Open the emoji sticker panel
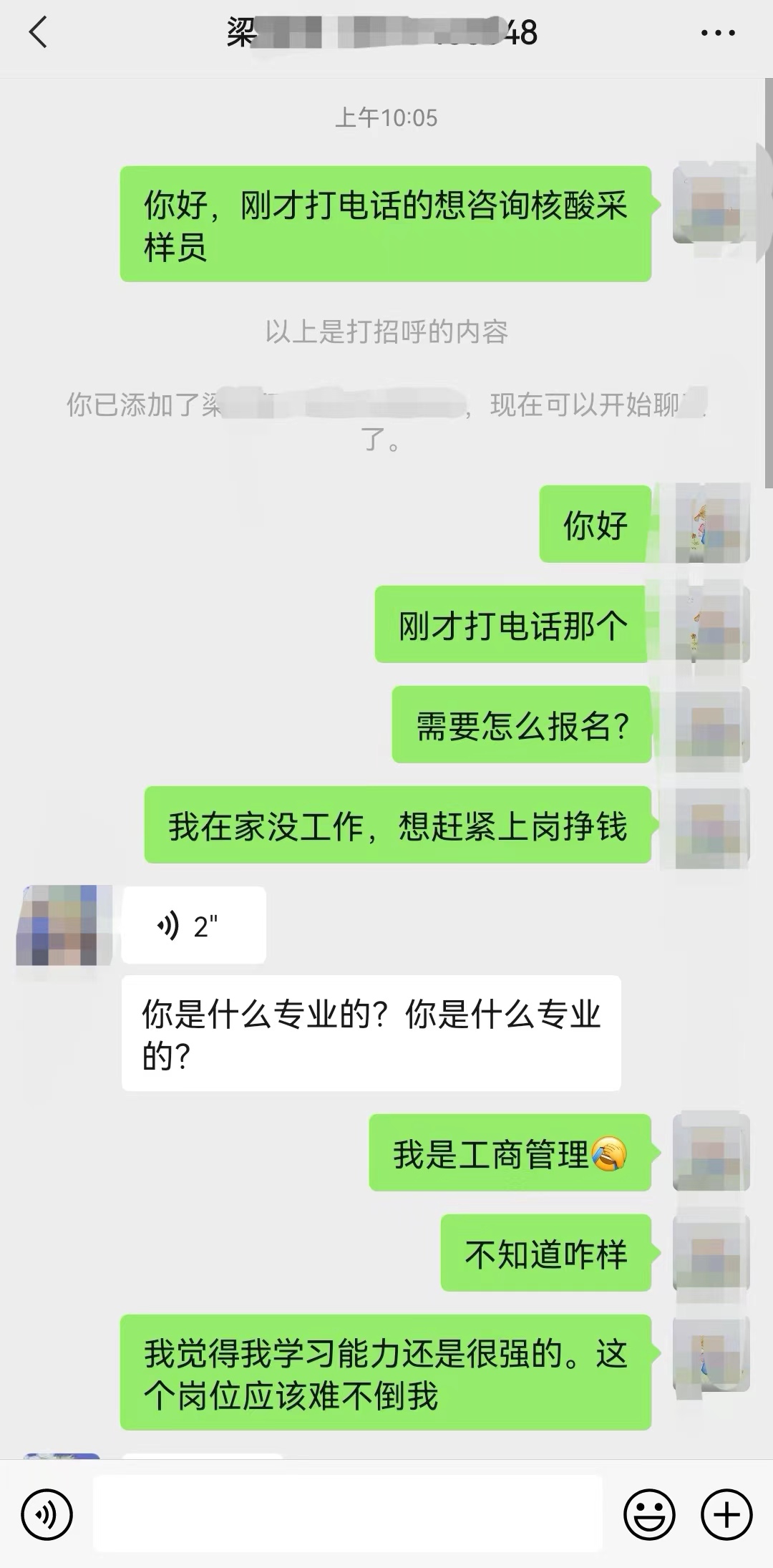This screenshot has height=1568, width=773. click(649, 1514)
